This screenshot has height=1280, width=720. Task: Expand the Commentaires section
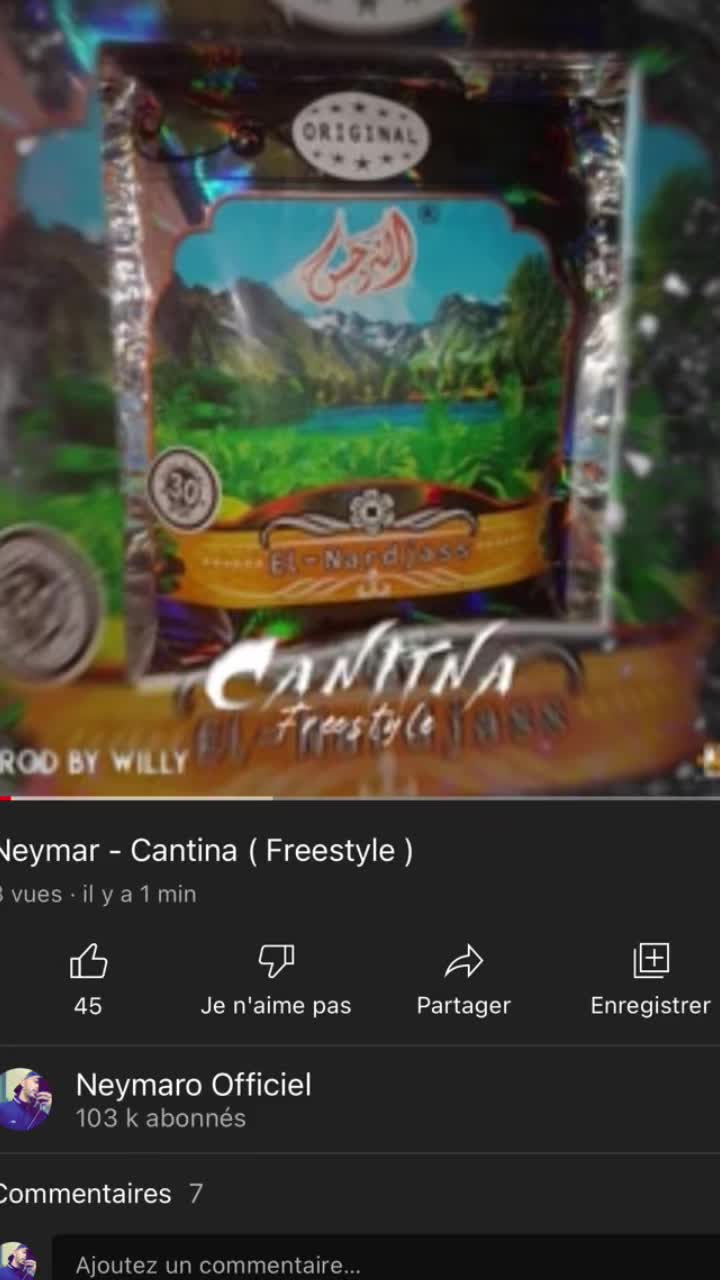100,1193
